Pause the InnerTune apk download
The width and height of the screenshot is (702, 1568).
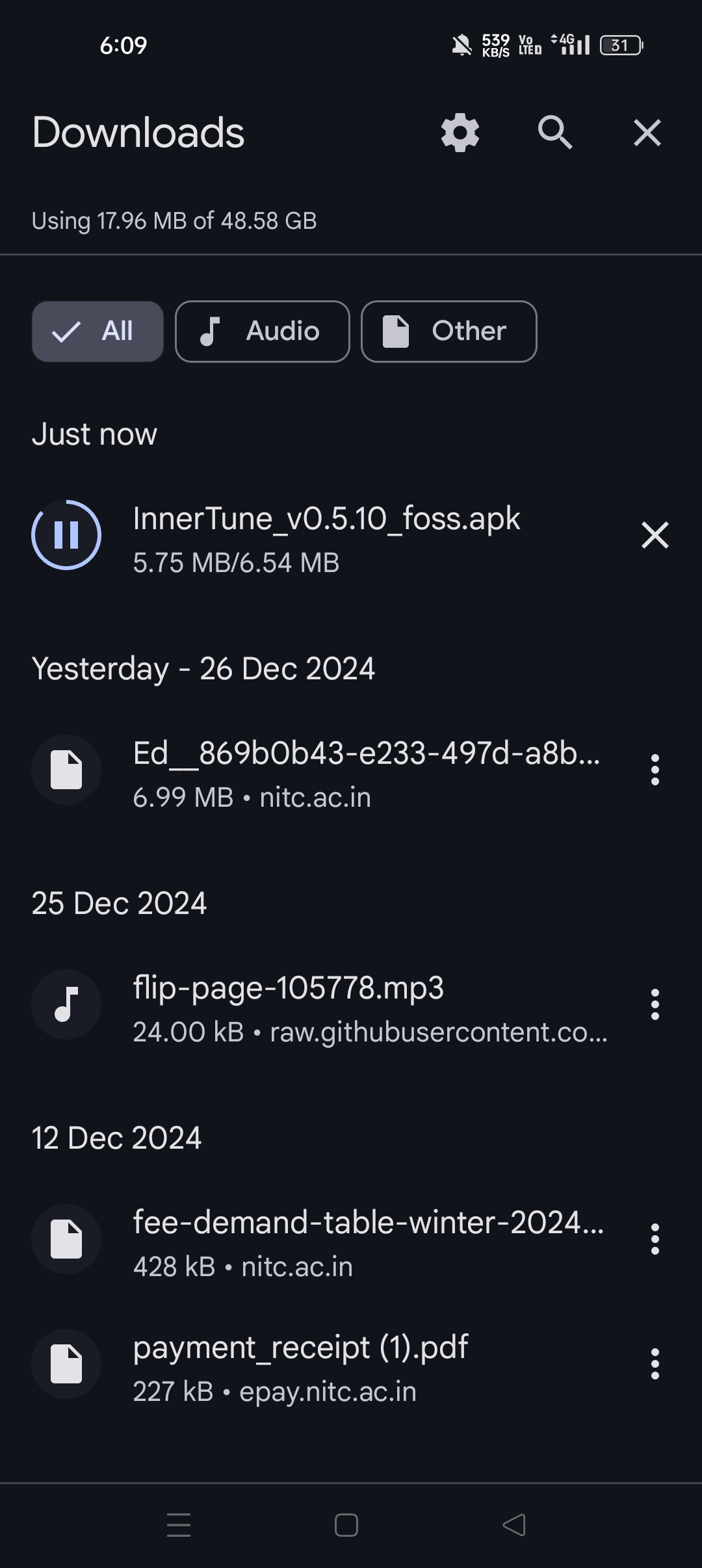coord(66,534)
